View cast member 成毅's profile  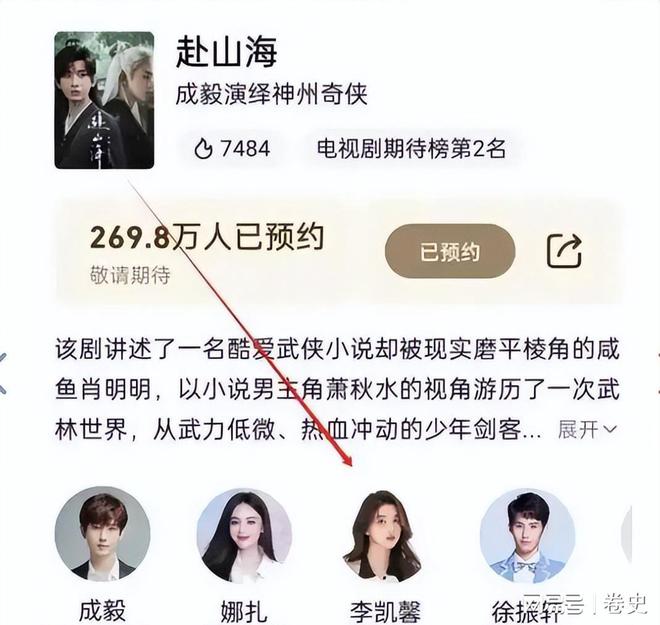pos(102,534)
